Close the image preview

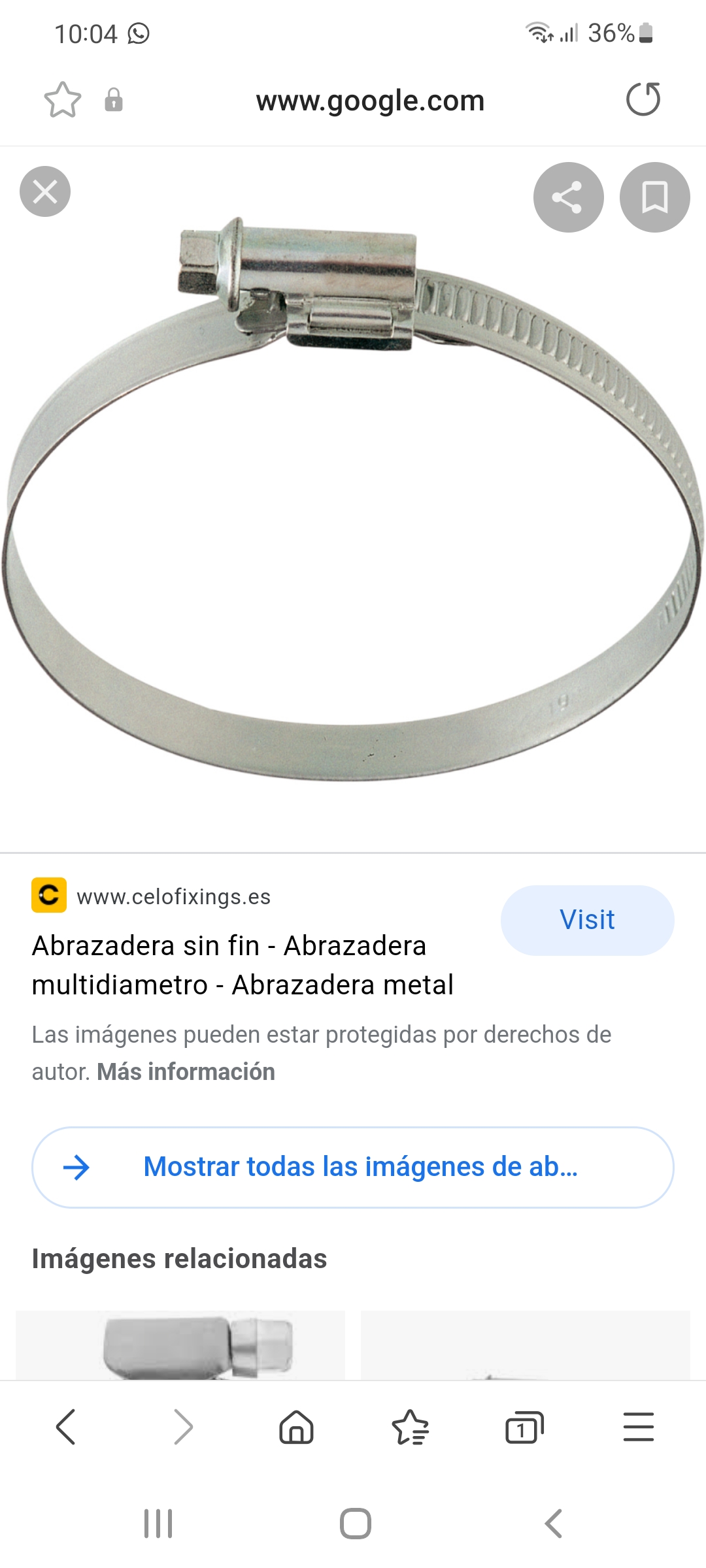(45, 192)
